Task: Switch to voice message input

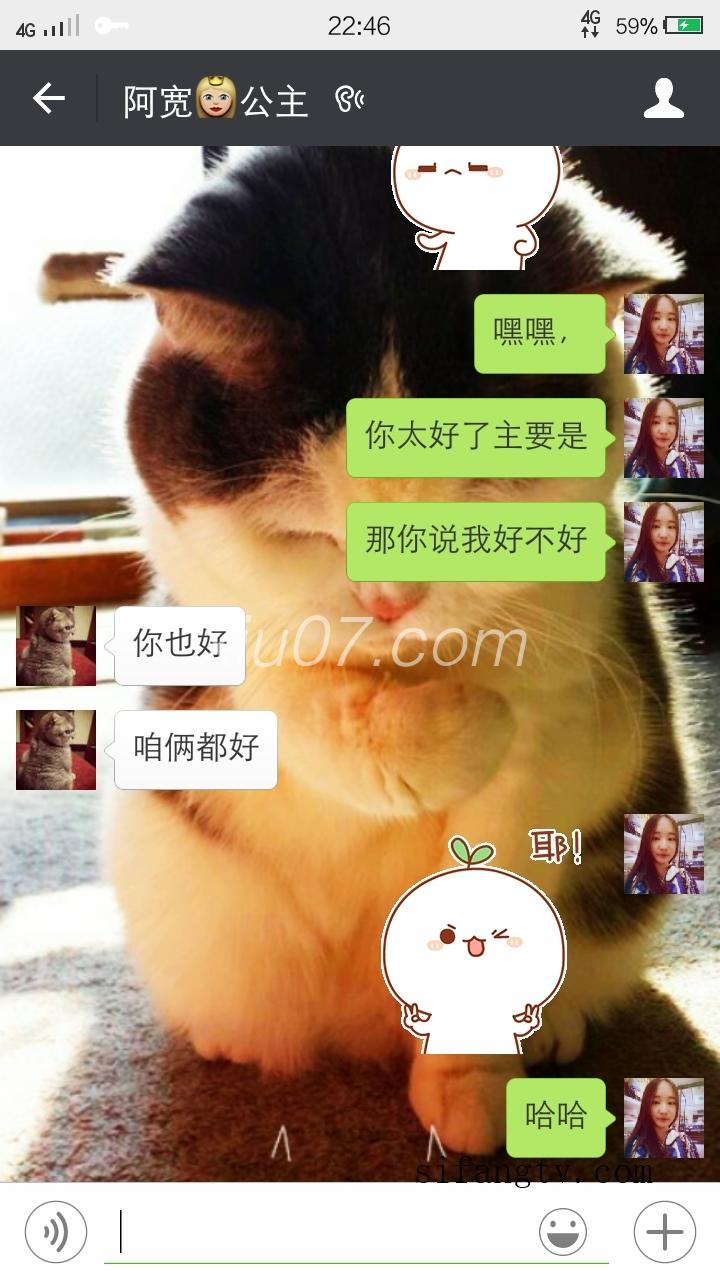Action: (56, 1232)
